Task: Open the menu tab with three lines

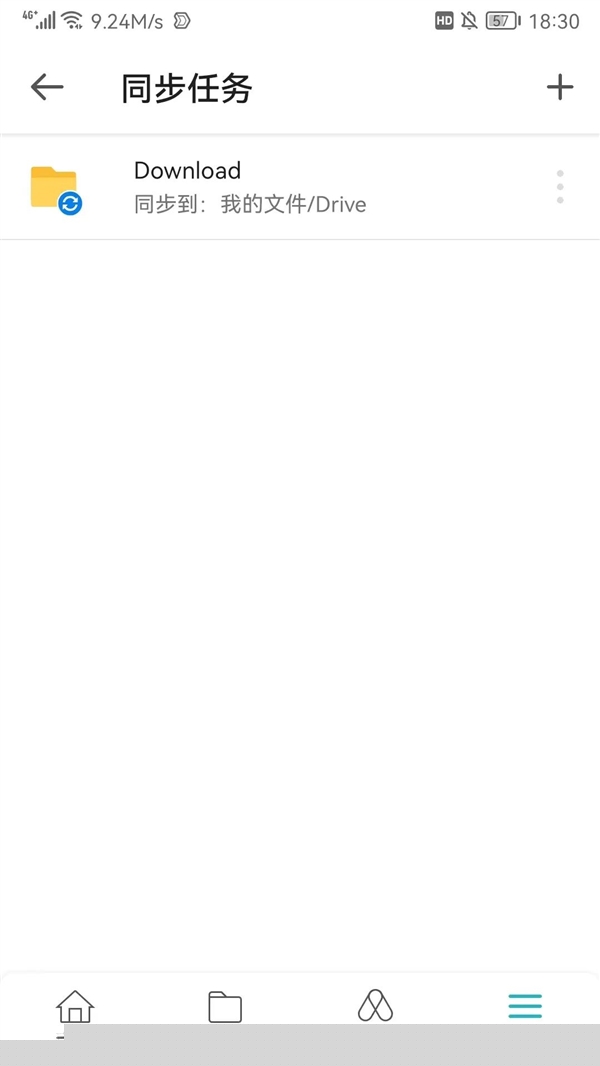Action: tap(524, 1005)
